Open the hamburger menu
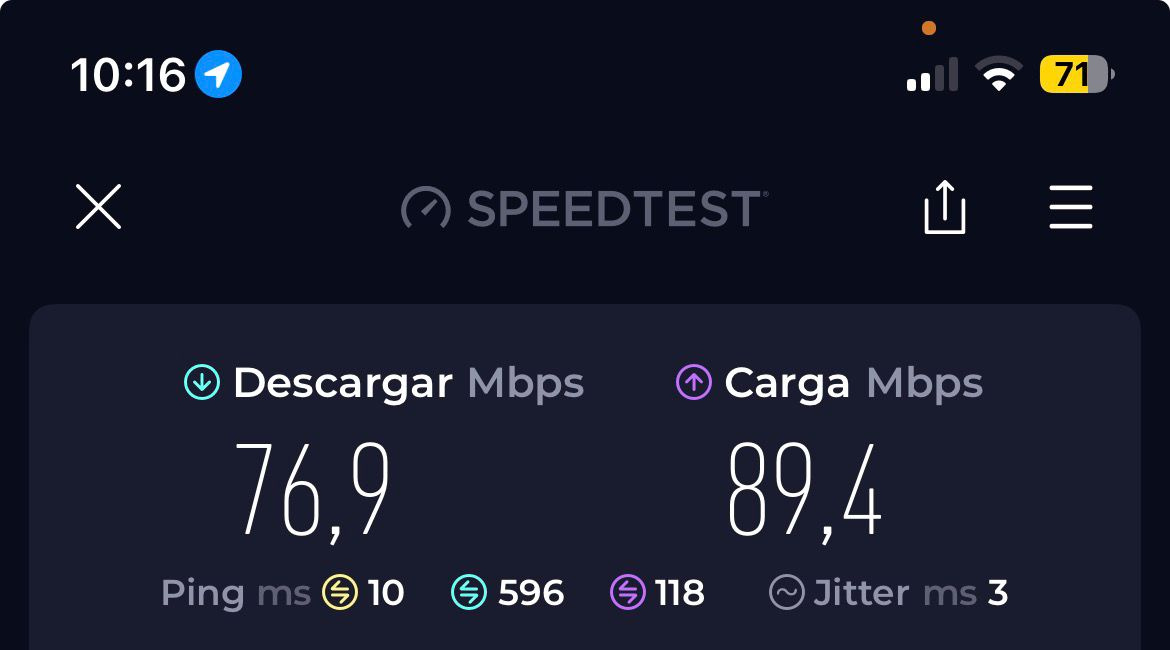Screen dimensions: 1170x650 (x=1070, y=207)
